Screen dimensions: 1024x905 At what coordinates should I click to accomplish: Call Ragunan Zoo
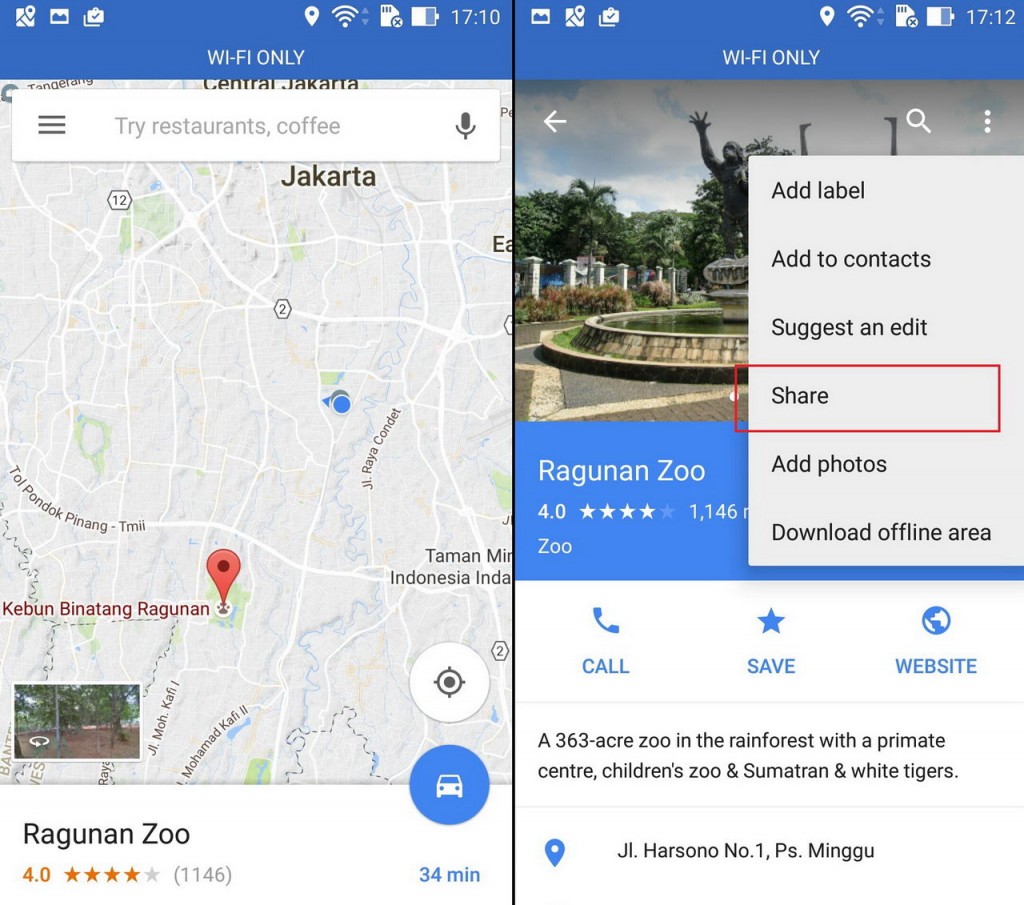click(x=605, y=641)
